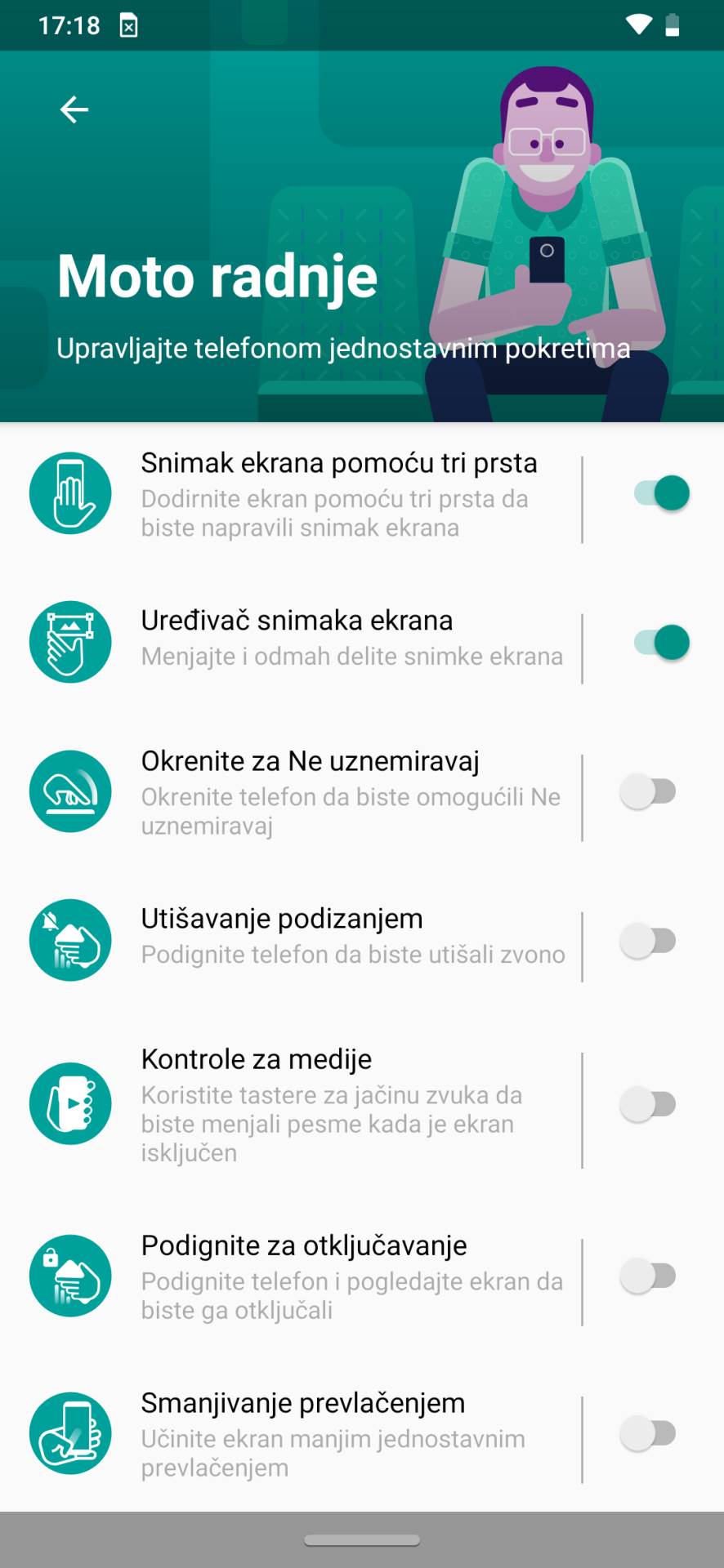Viewport: 724px width, 1568px height.
Task: Tap the three-finger screenshot hand icon
Action: [x=70, y=493]
